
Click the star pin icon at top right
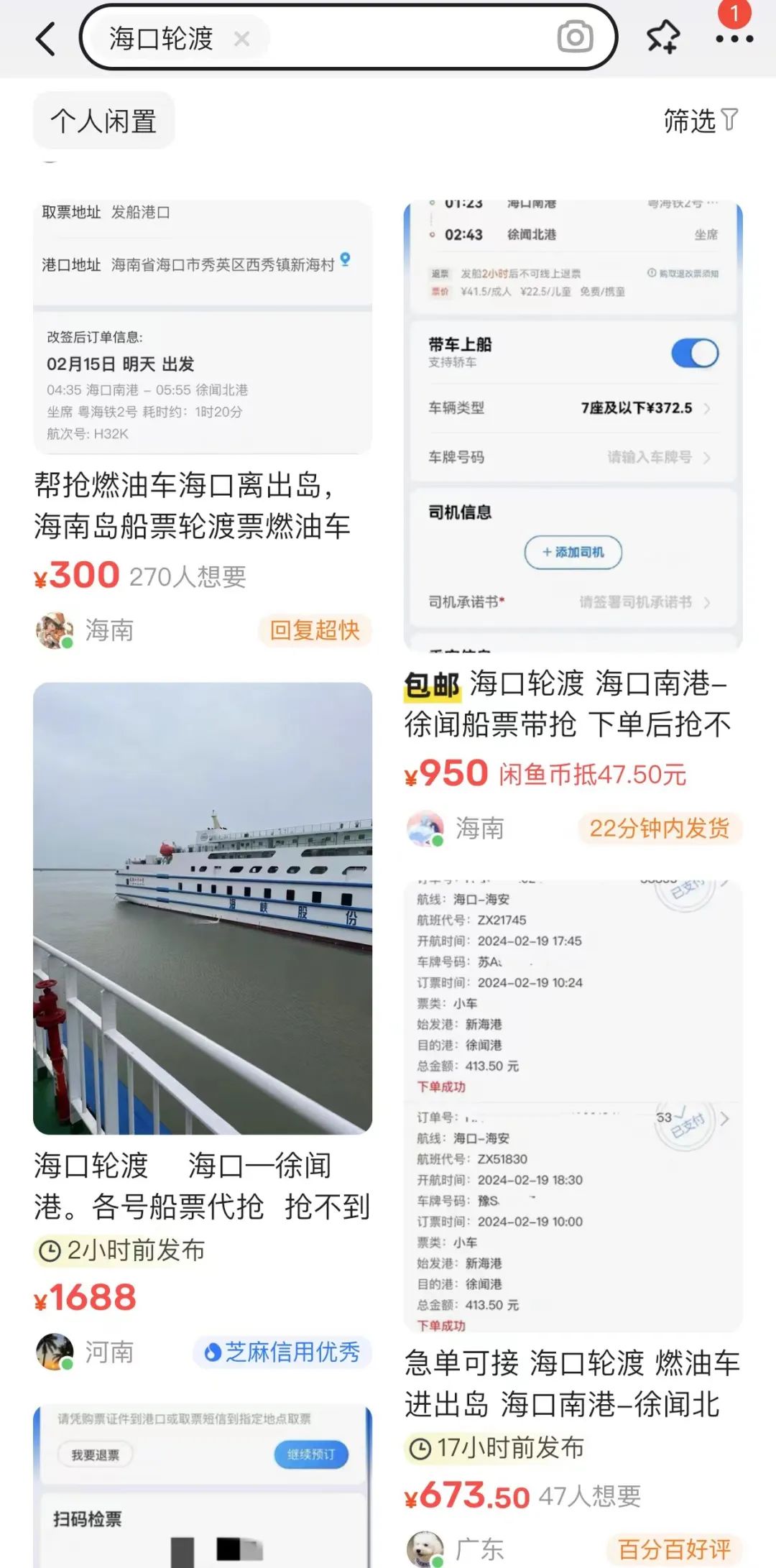click(663, 37)
